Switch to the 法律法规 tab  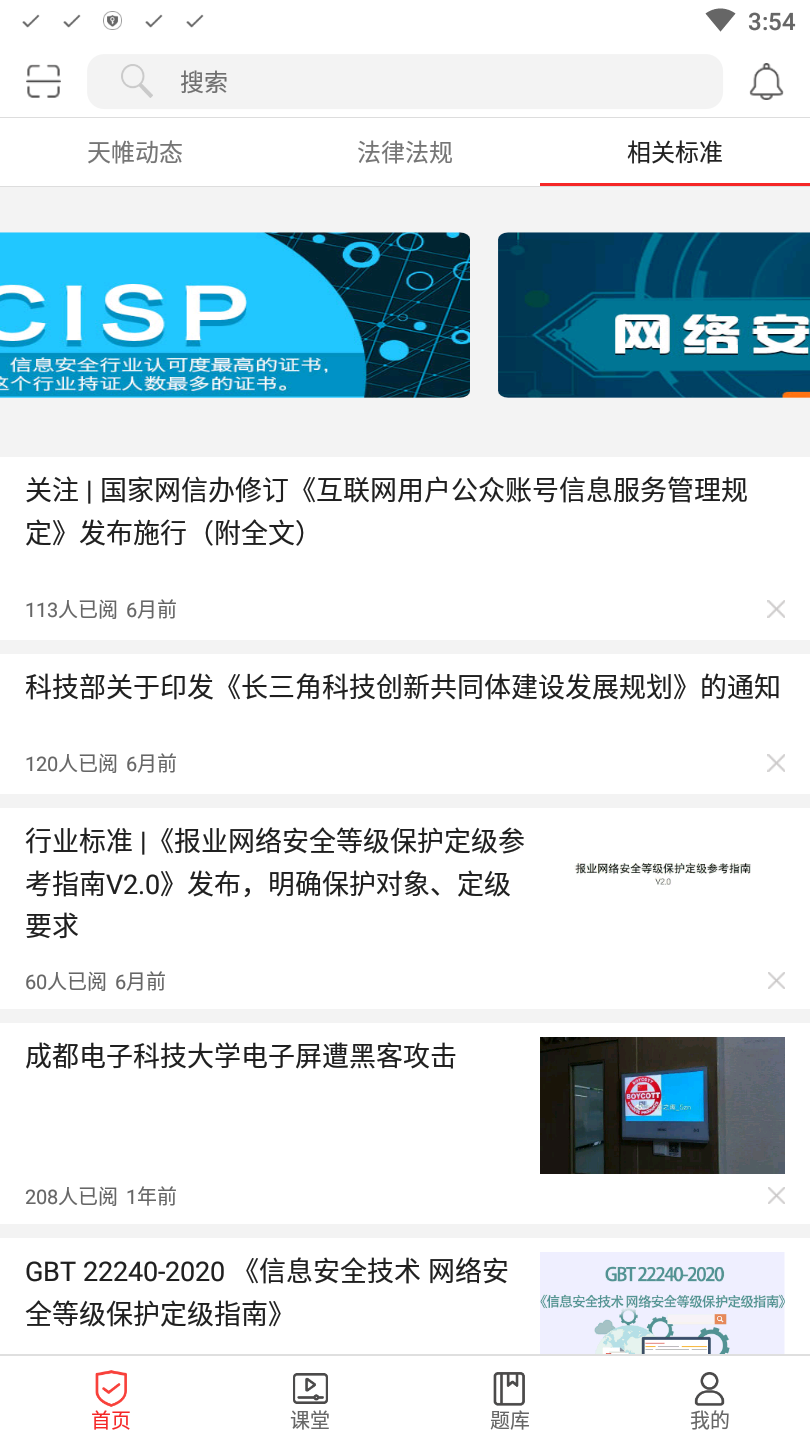click(x=405, y=152)
